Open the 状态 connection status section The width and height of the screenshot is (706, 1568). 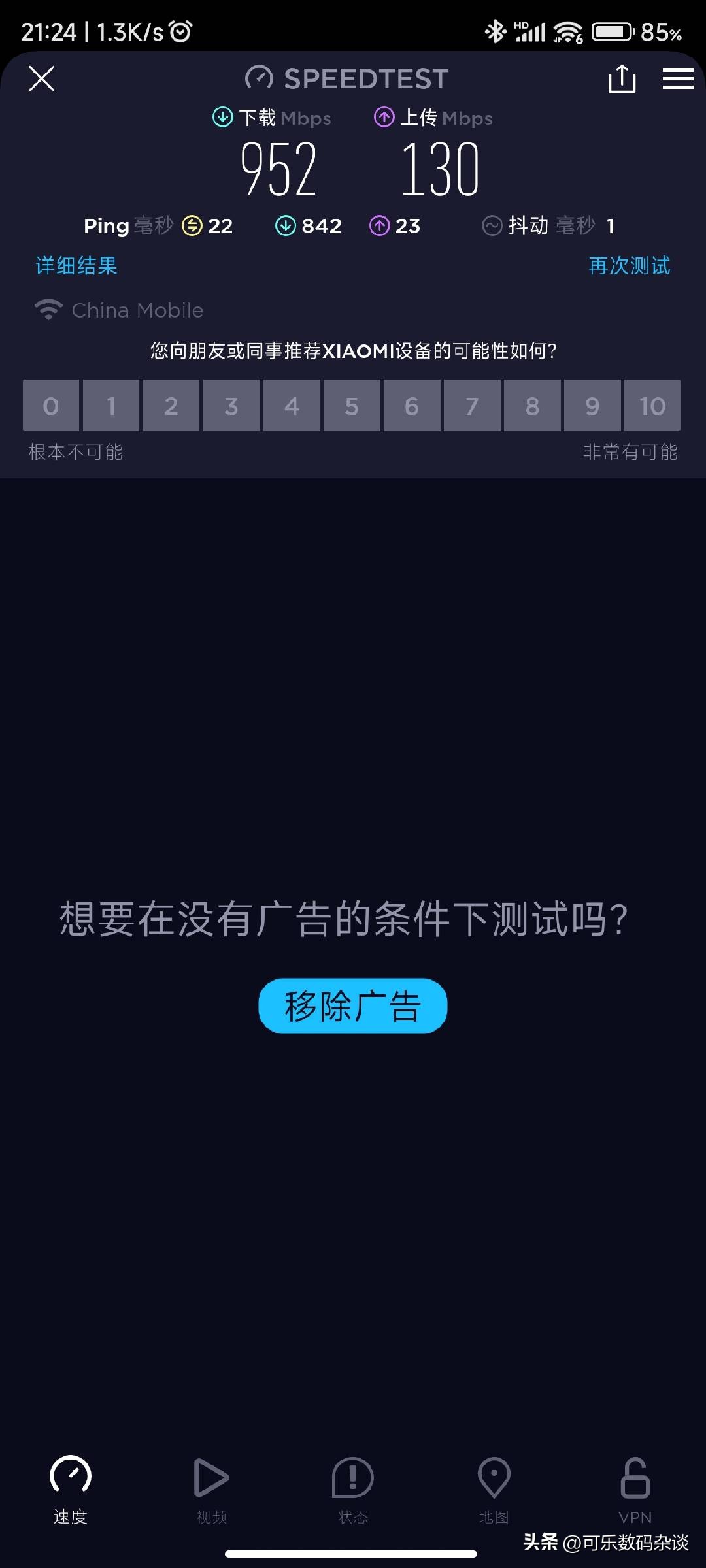[x=352, y=1478]
